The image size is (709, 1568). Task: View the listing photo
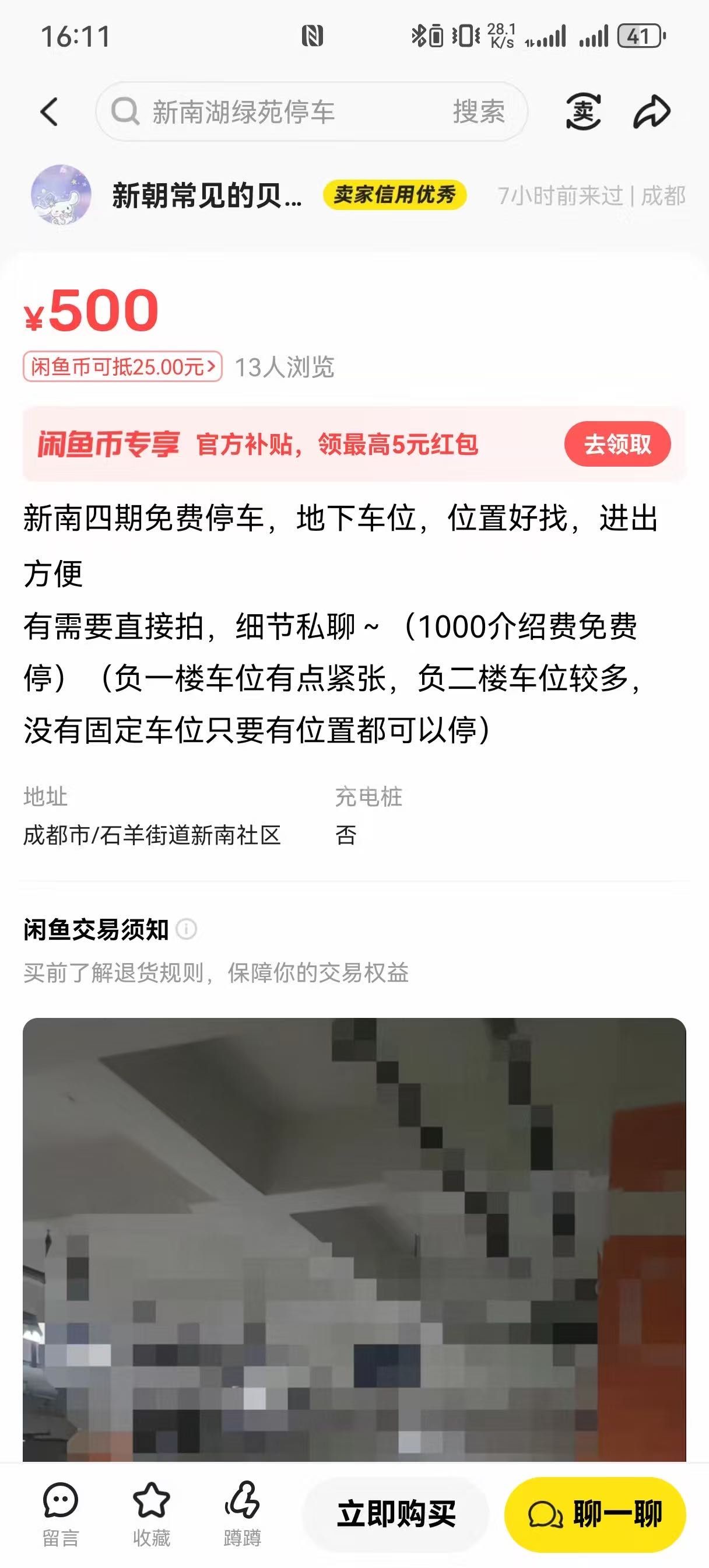click(x=354, y=1235)
